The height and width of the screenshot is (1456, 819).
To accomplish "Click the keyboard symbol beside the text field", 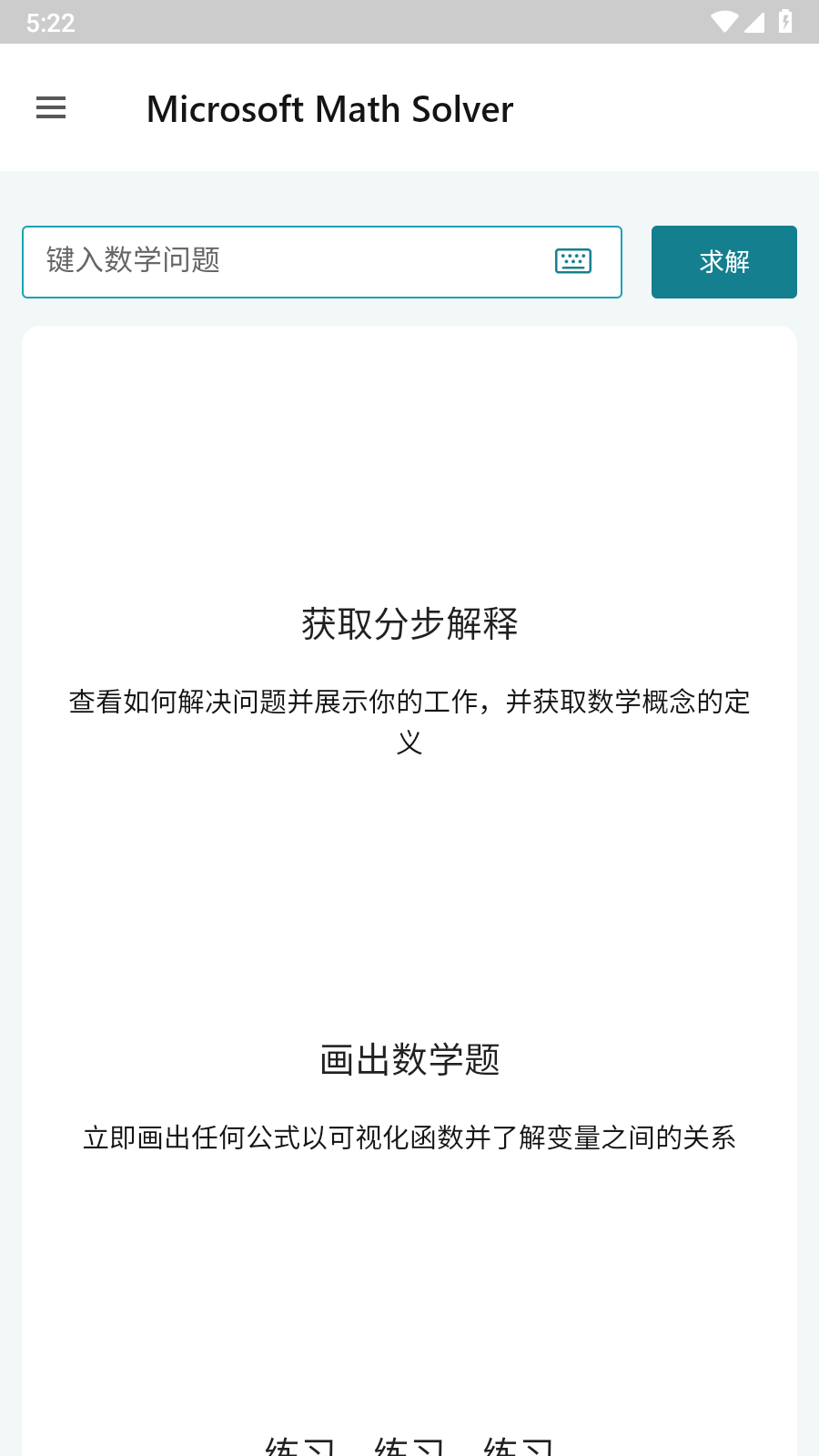I will [574, 262].
